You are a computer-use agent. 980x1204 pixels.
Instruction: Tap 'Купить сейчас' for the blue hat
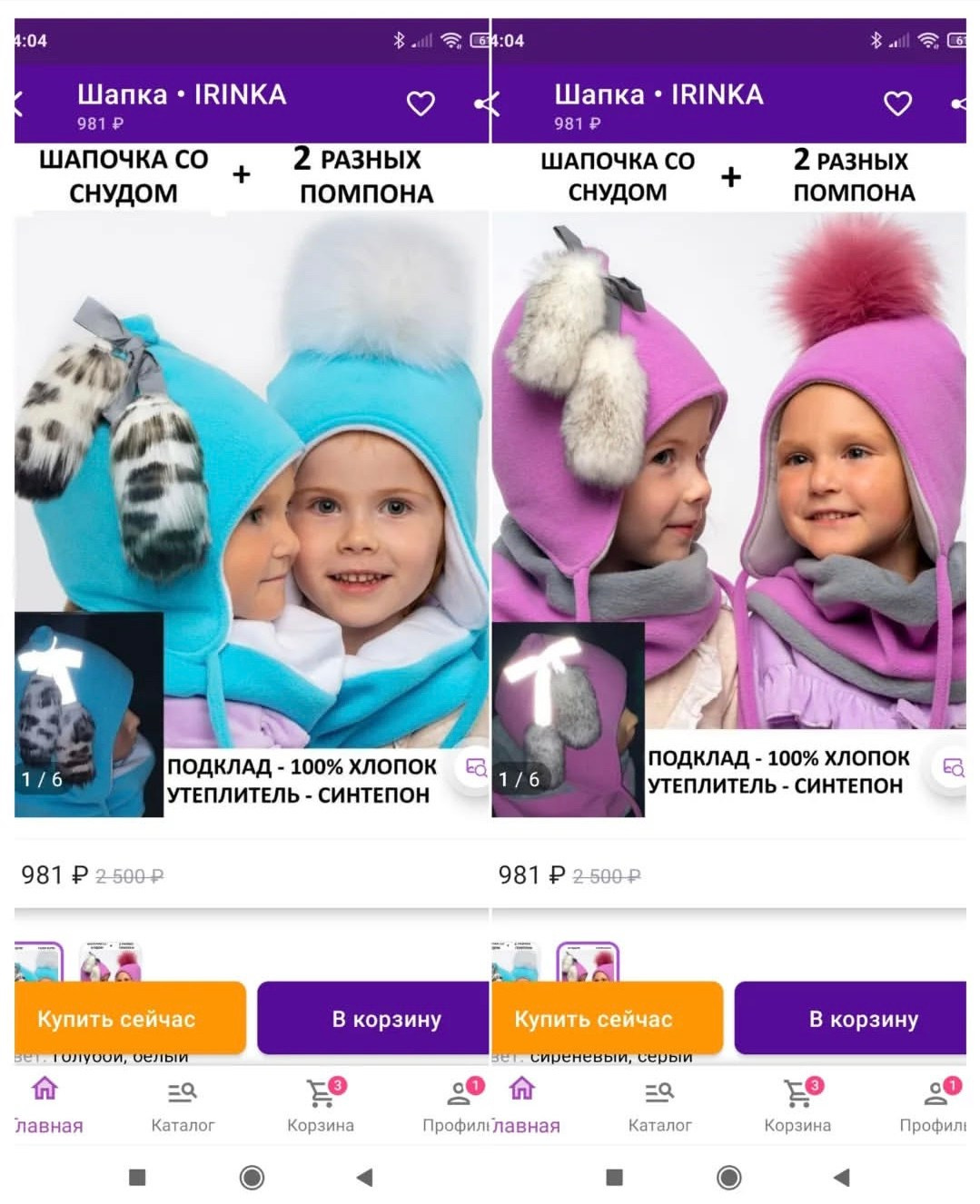(130, 1018)
